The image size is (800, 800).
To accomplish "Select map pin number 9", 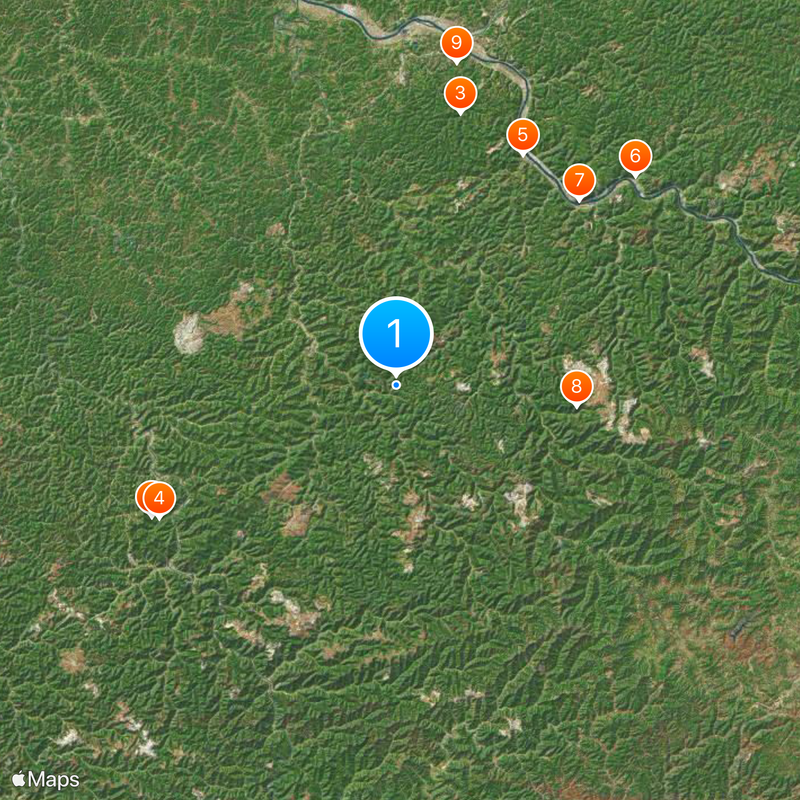I will tap(457, 43).
